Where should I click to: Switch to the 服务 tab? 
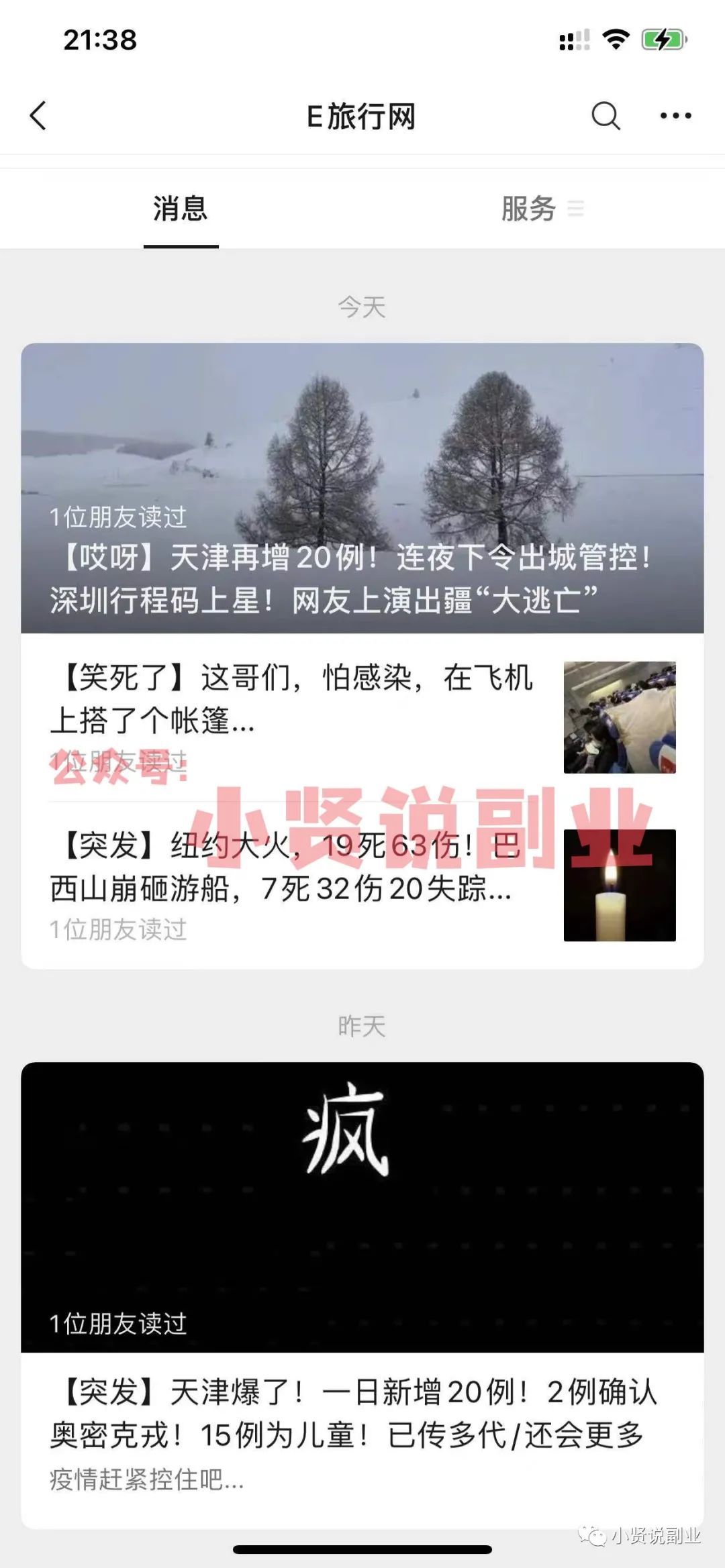529,209
